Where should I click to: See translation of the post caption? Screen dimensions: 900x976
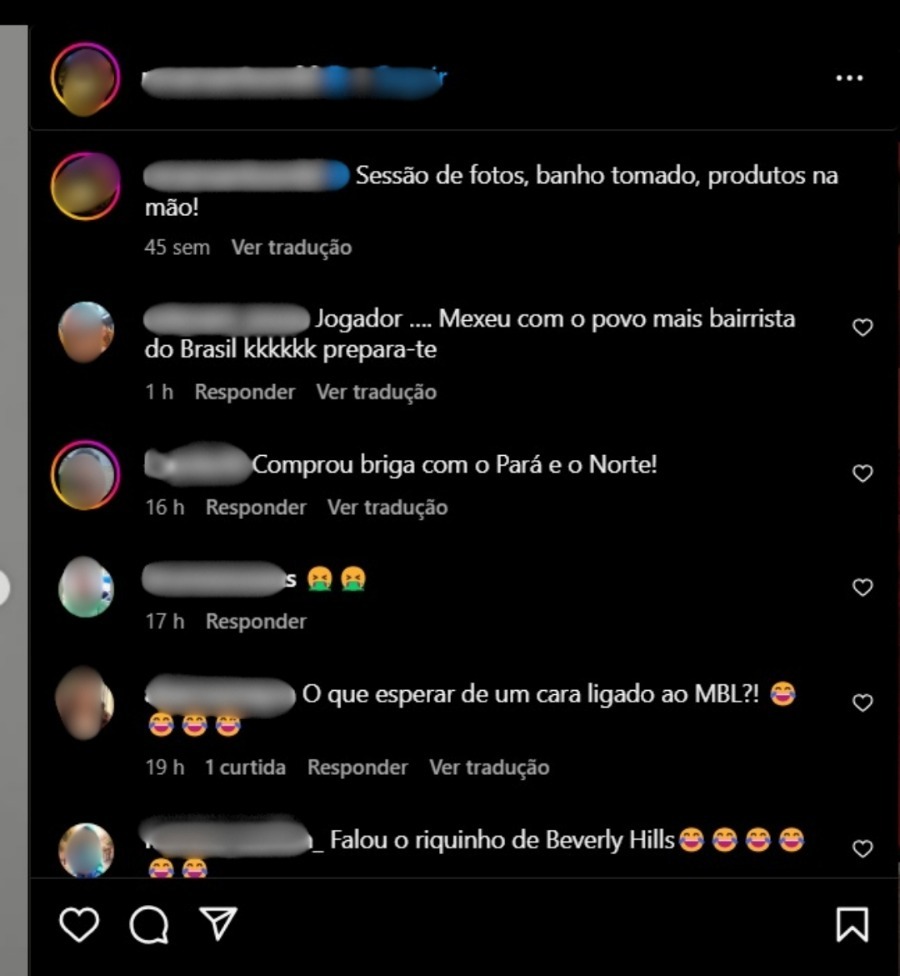pos(291,247)
